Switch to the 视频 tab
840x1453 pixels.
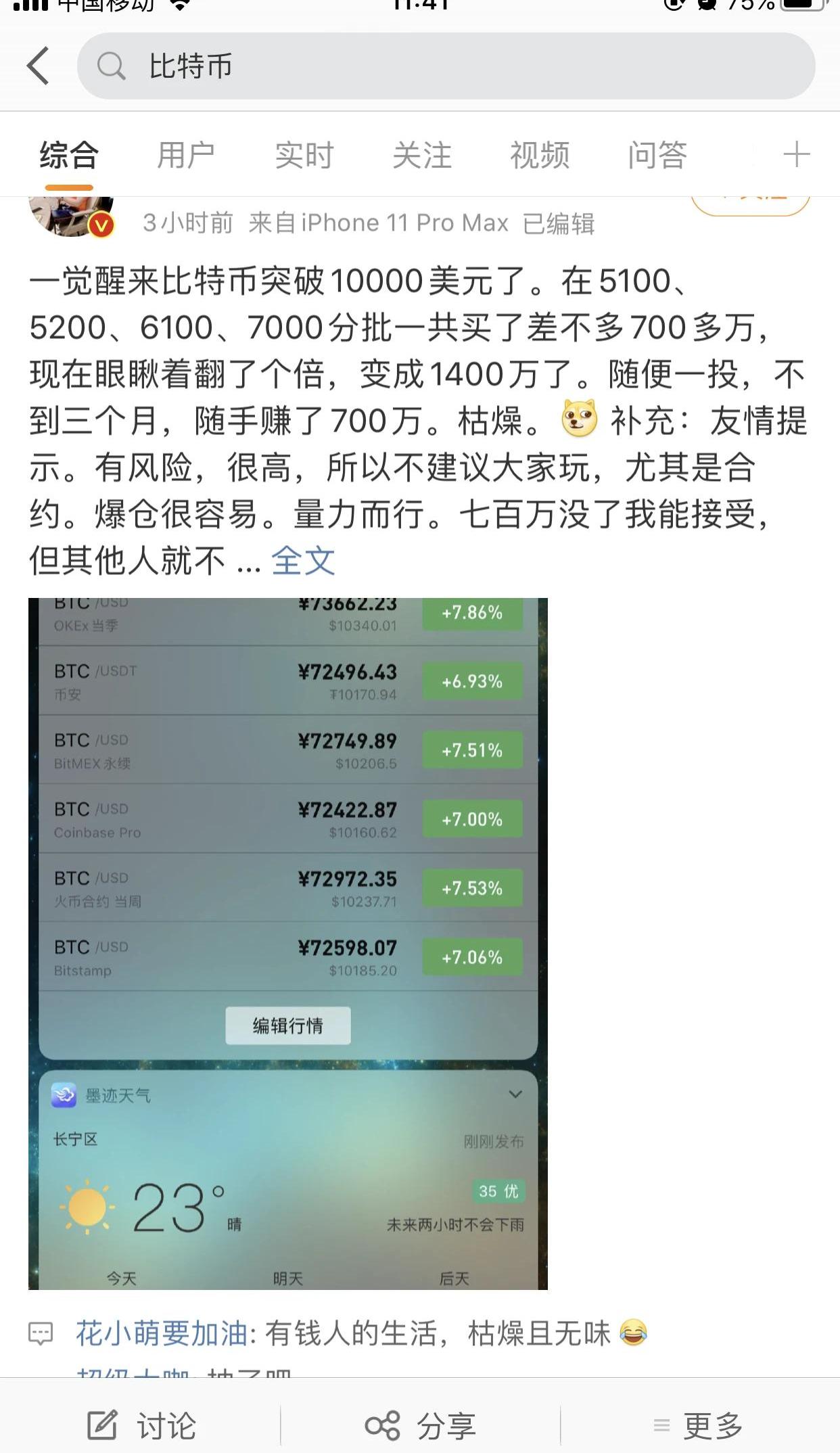click(540, 155)
